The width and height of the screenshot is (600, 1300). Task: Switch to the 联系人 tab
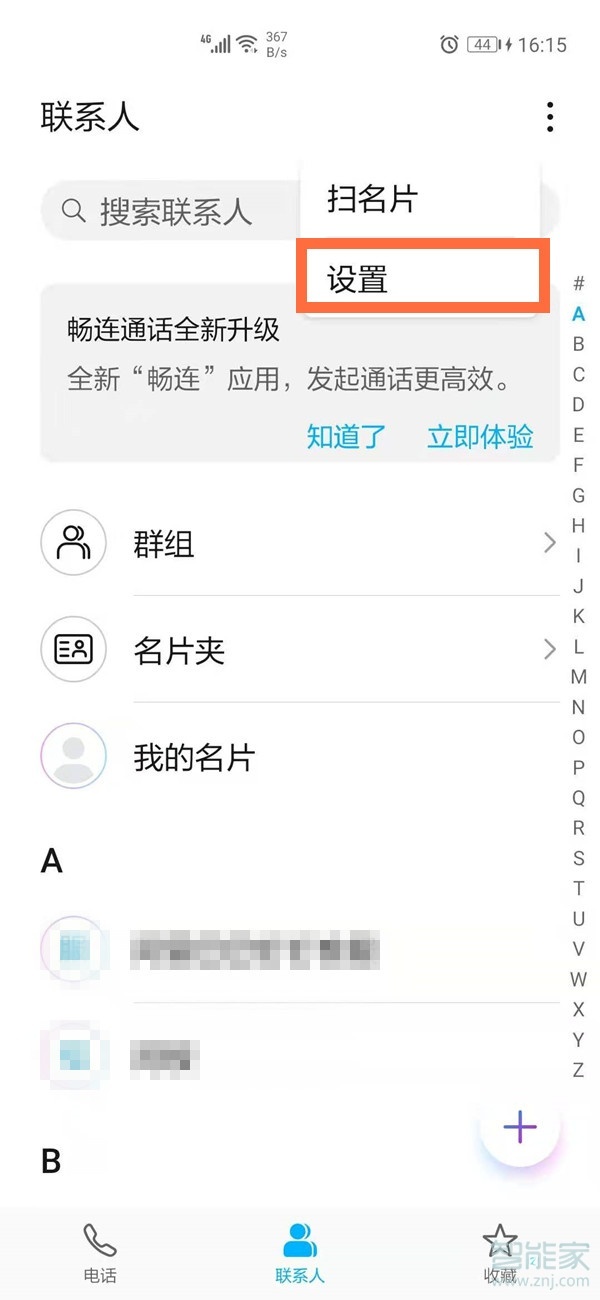point(300,1254)
